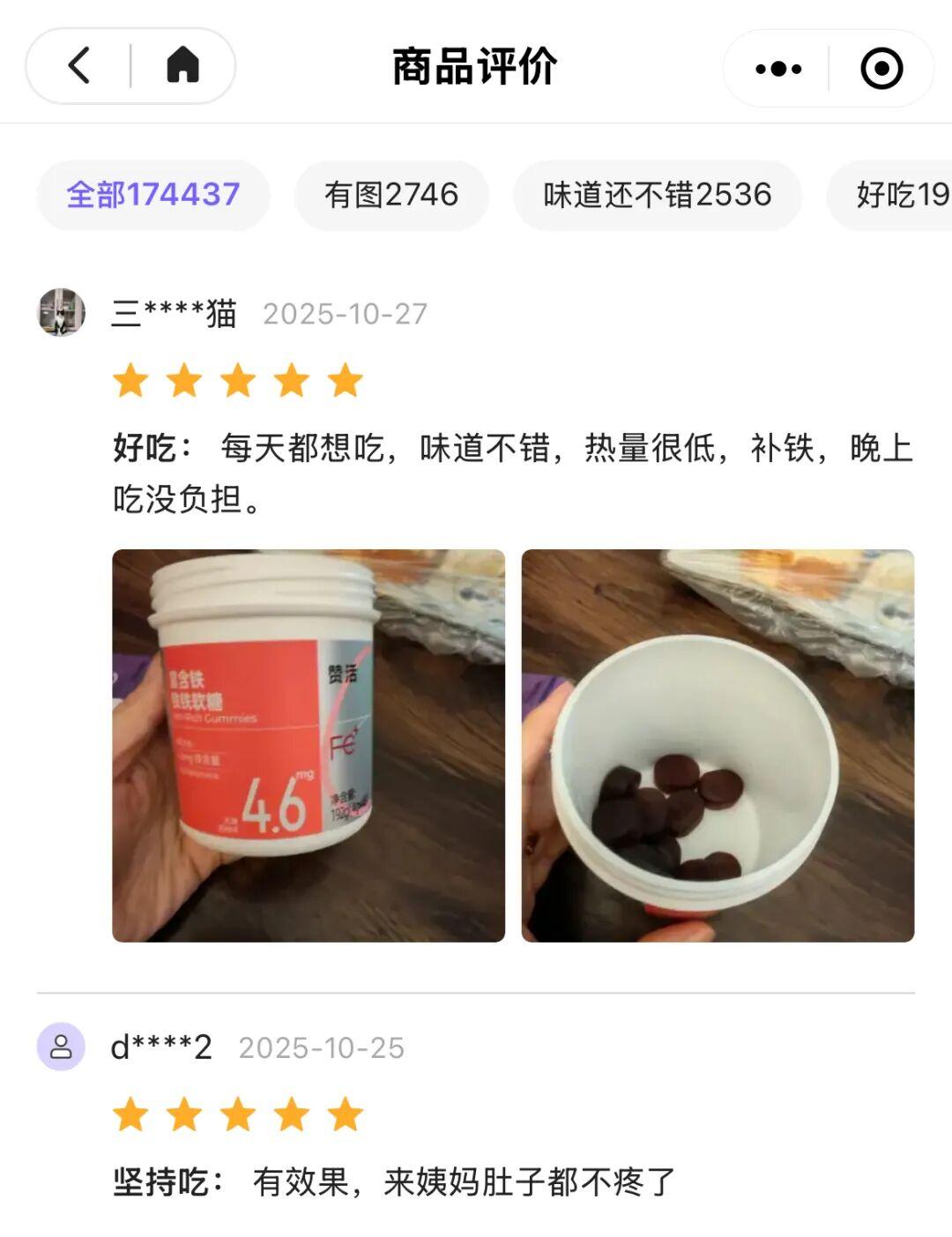This screenshot has width=952, height=1237.
Task: Go back to the previous page
Action: click(x=79, y=66)
